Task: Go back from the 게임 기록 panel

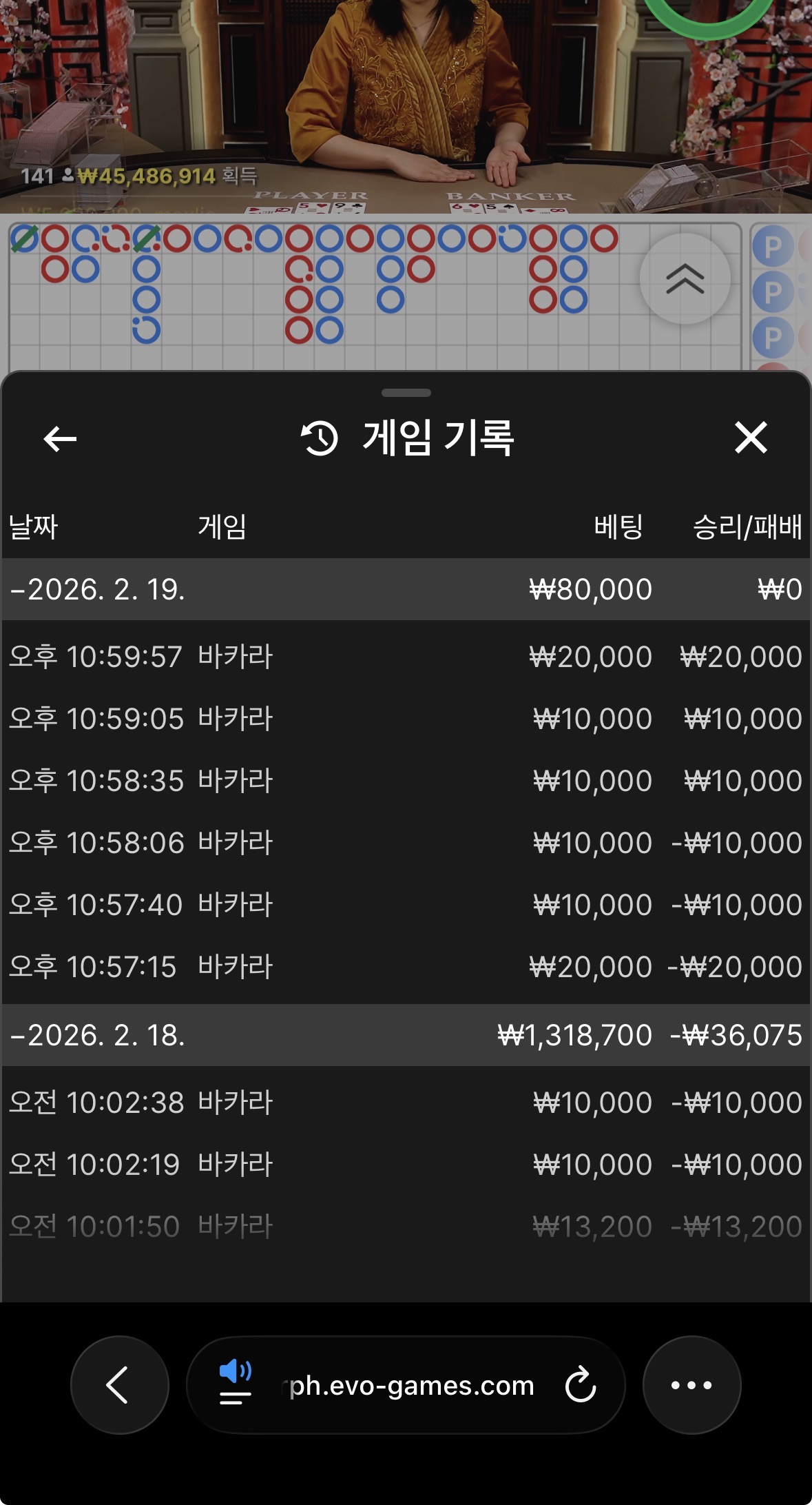Action: click(60, 438)
